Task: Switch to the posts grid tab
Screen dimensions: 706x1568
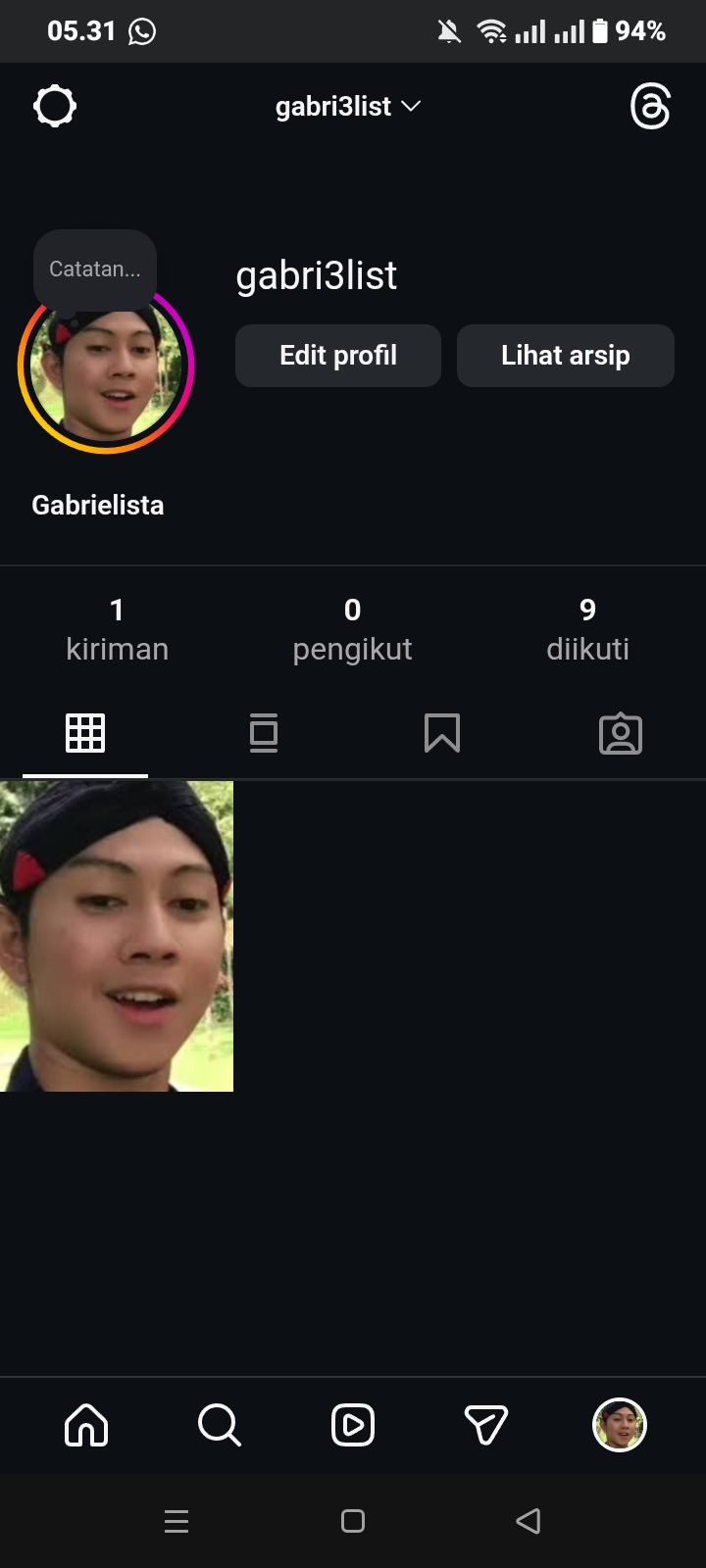Action: coord(85,733)
